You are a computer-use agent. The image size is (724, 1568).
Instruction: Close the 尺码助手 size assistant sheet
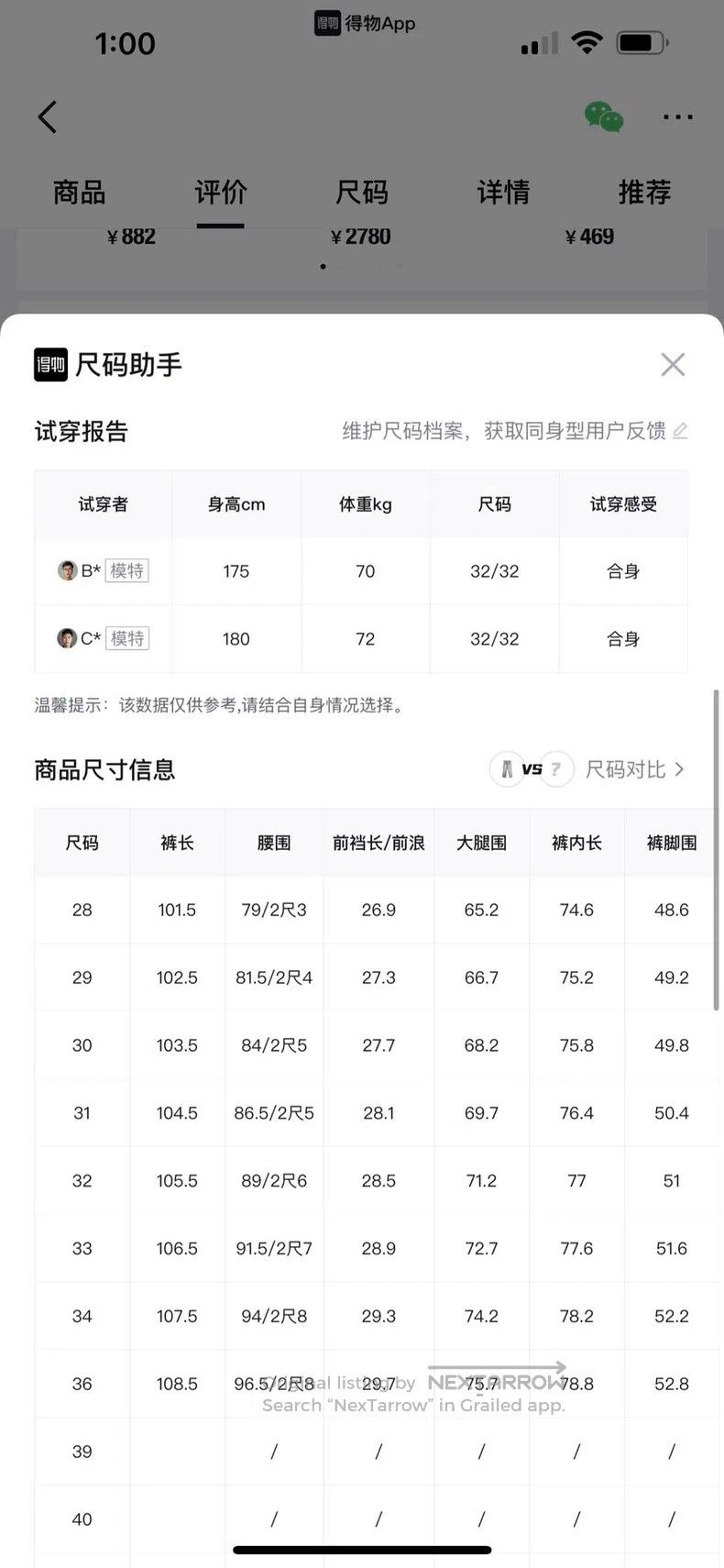673,364
